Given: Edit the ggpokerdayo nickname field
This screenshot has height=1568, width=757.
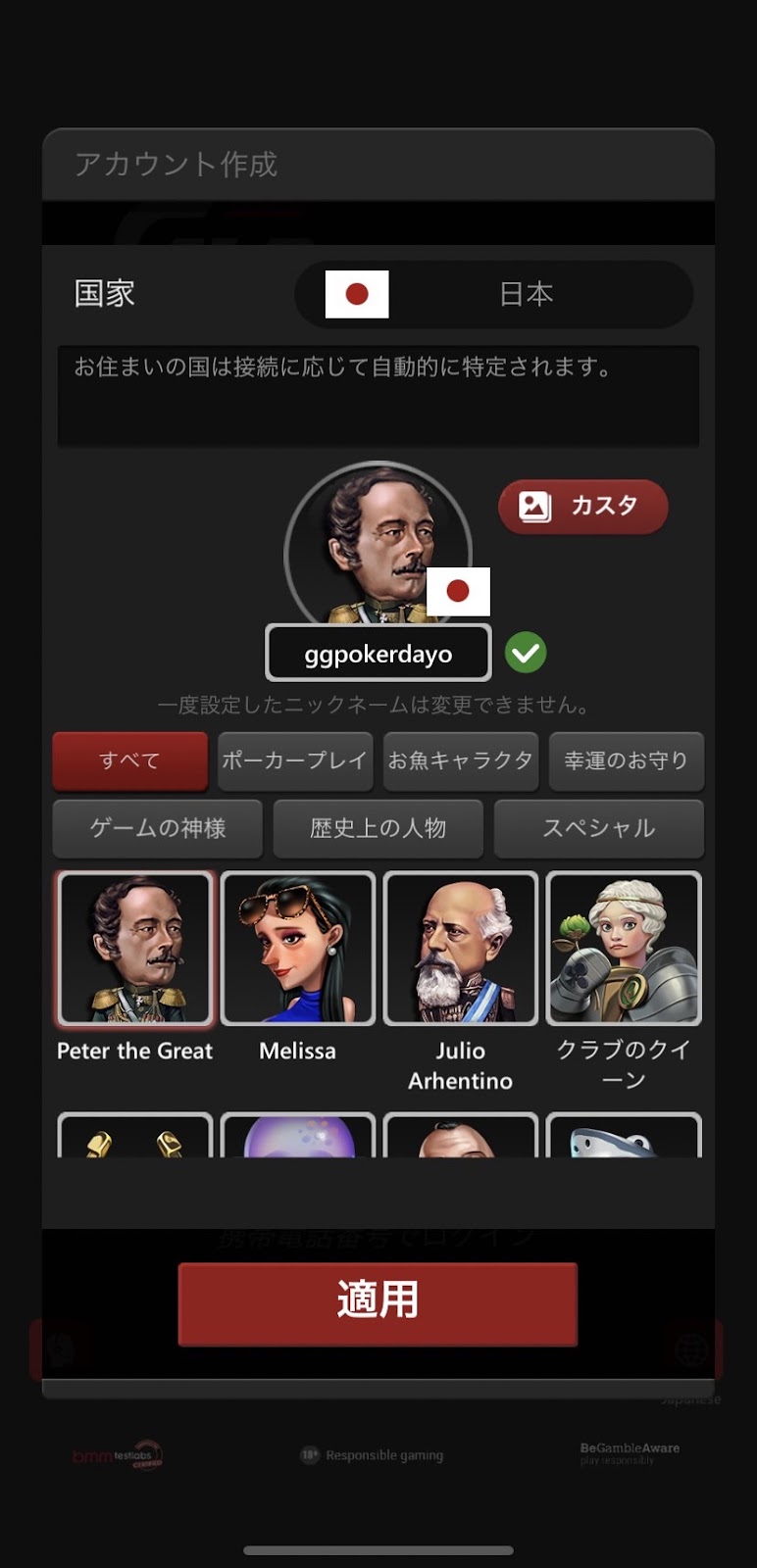Looking at the screenshot, I should 378,654.
